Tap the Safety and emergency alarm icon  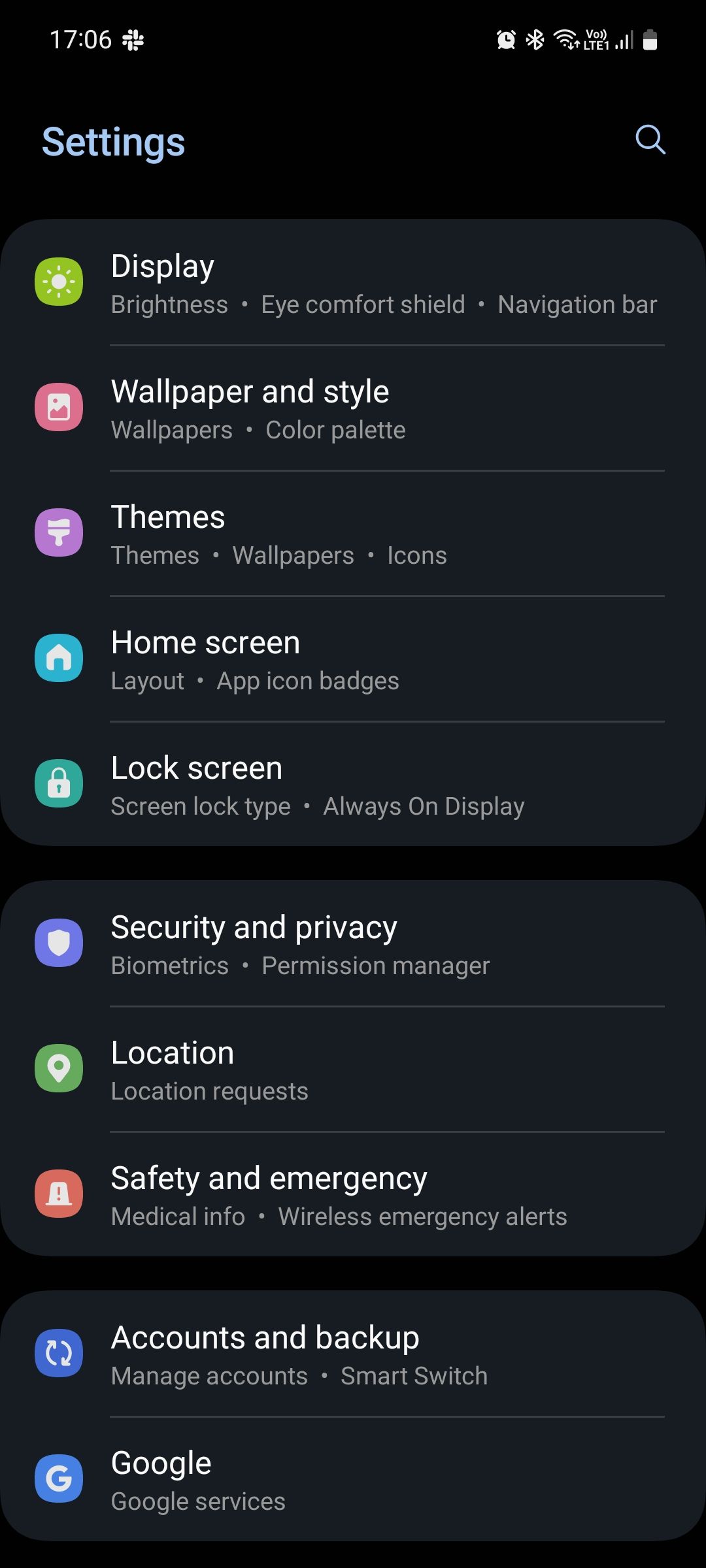59,1194
